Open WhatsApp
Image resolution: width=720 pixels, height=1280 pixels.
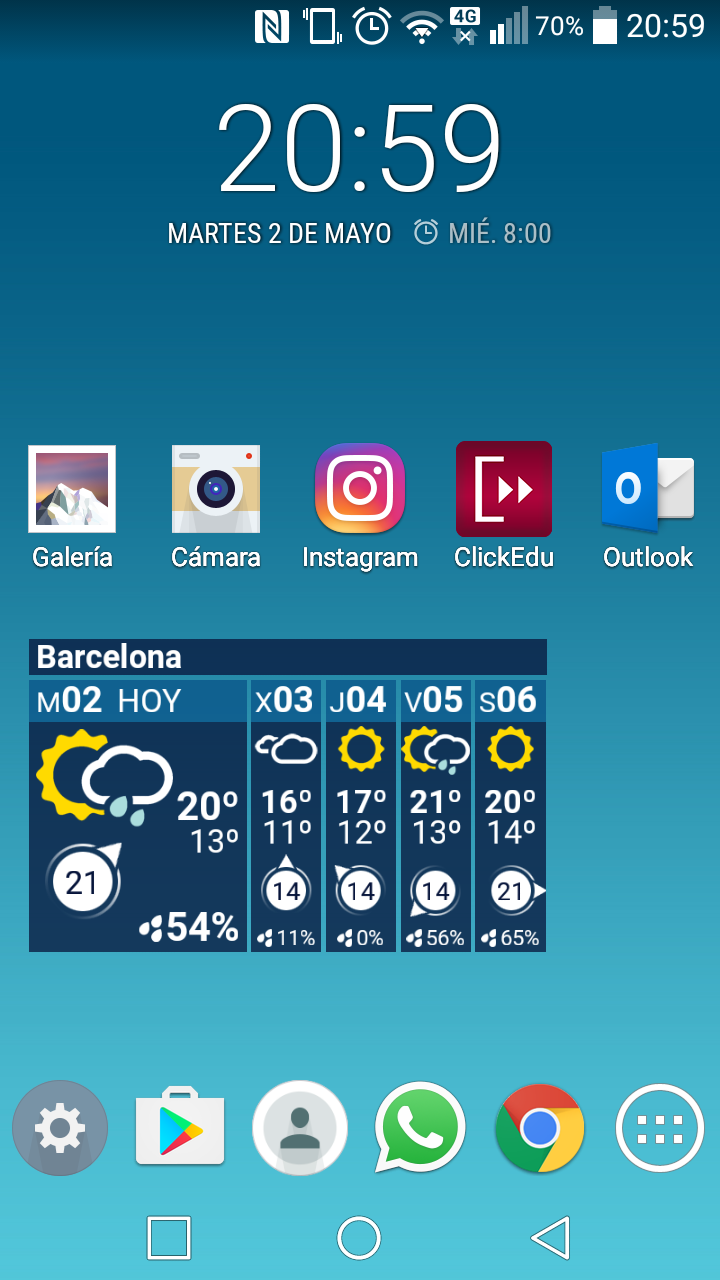coord(420,1128)
